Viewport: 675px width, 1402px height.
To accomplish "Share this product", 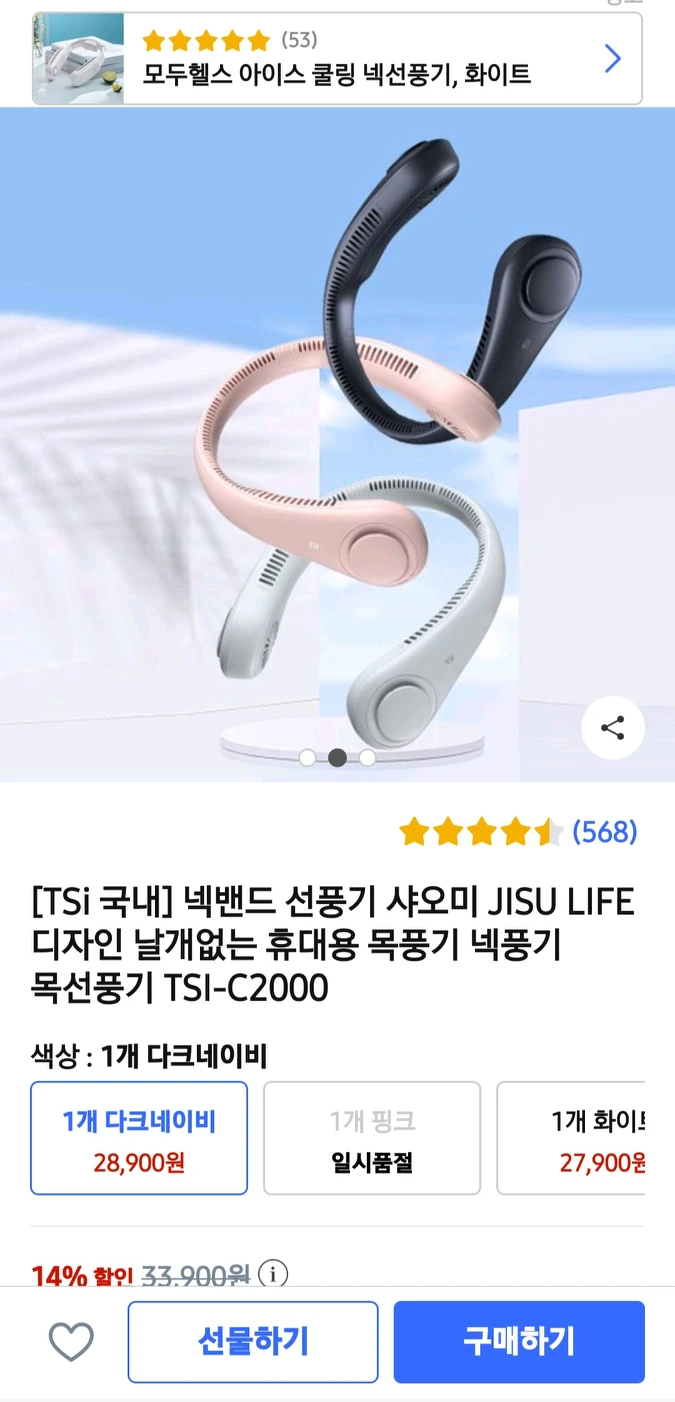I will [612, 728].
